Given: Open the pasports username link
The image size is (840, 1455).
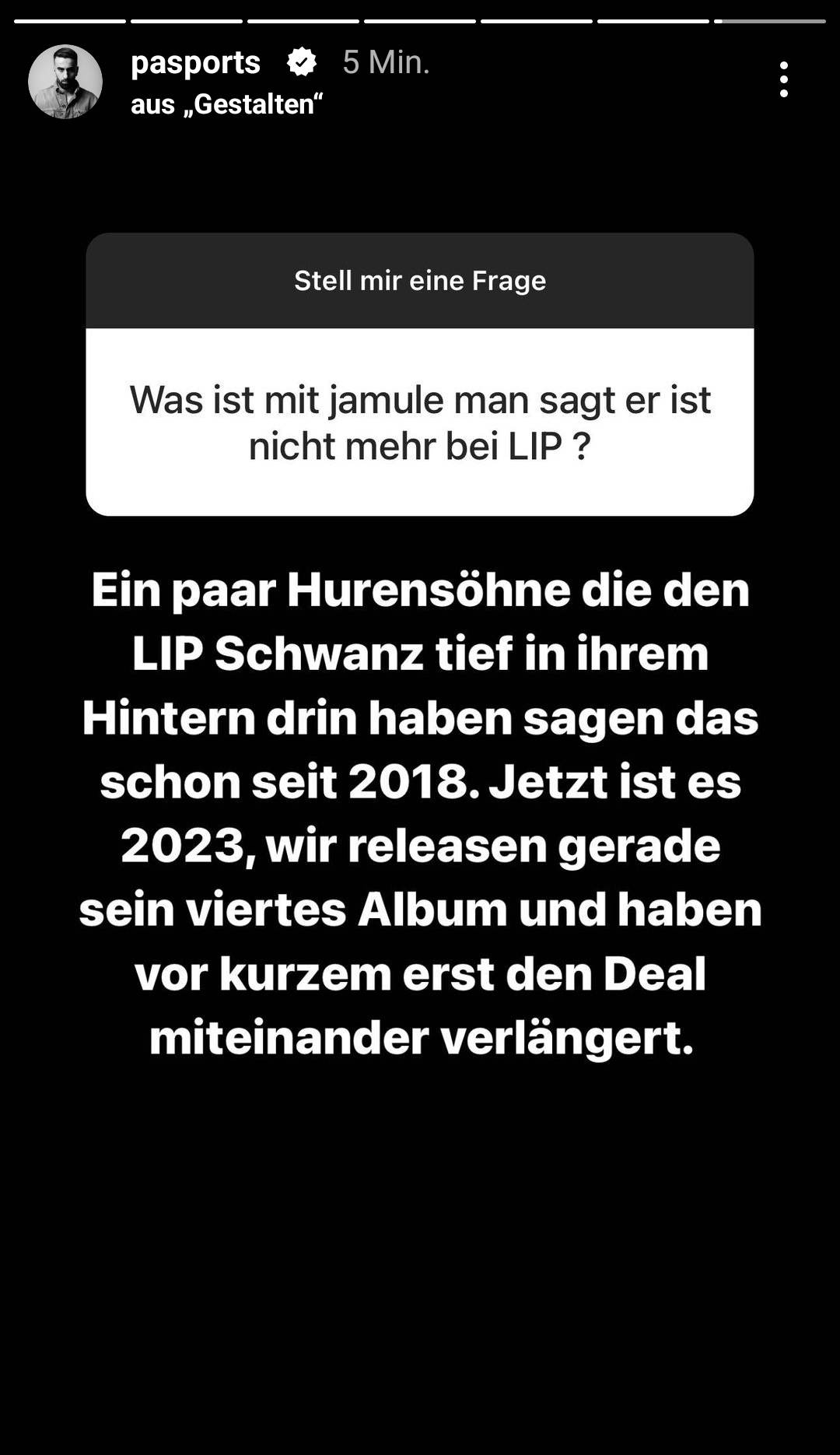Looking at the screenshot, I should click(195, 62).
